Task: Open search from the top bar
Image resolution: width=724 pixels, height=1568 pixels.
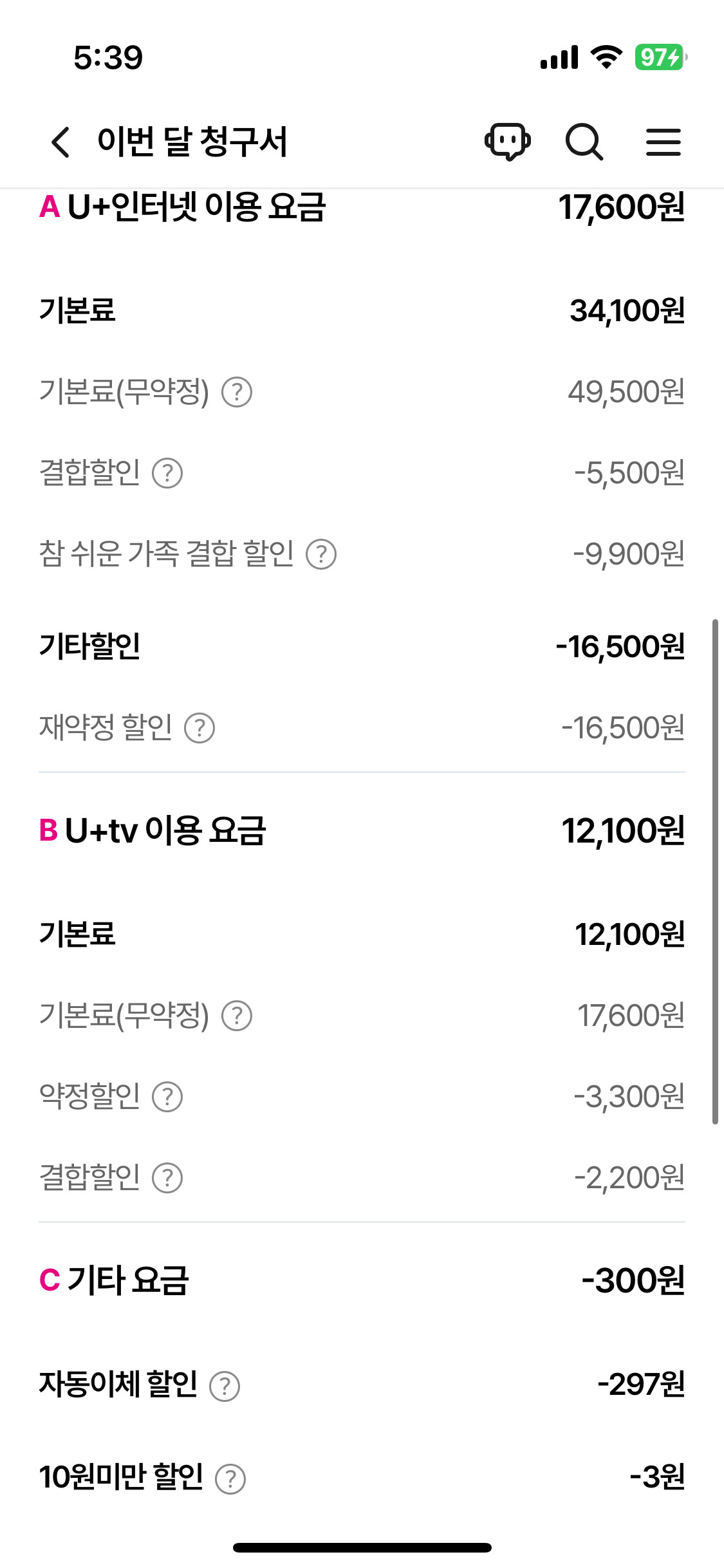Action: tap(584, 142)
